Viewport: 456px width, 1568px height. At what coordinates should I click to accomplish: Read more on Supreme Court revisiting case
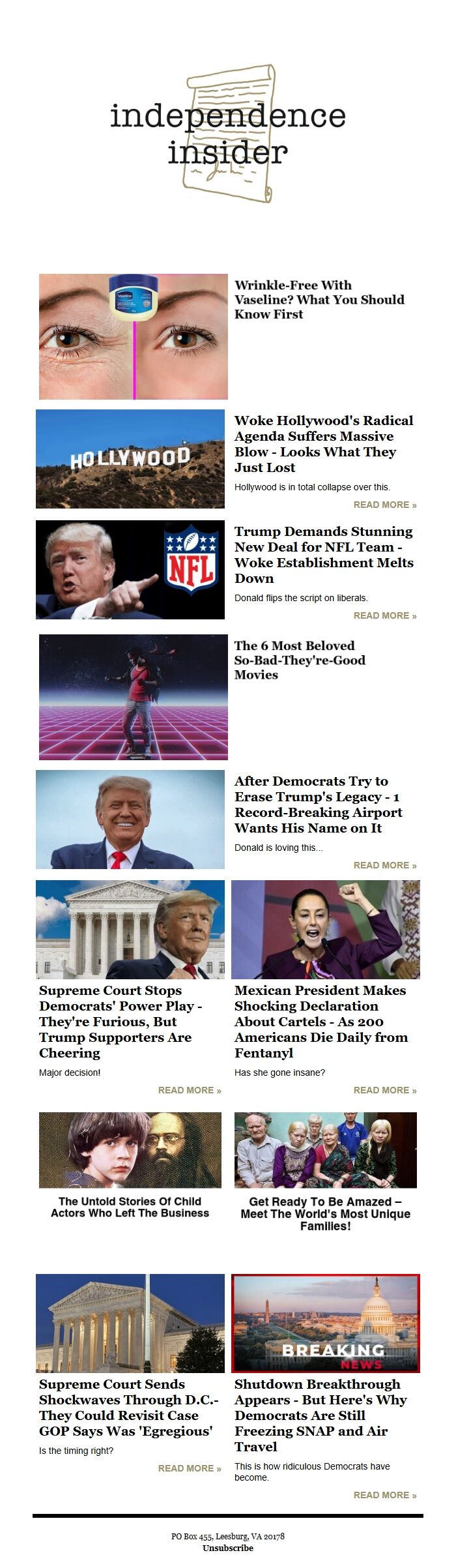click(189, 1468)
